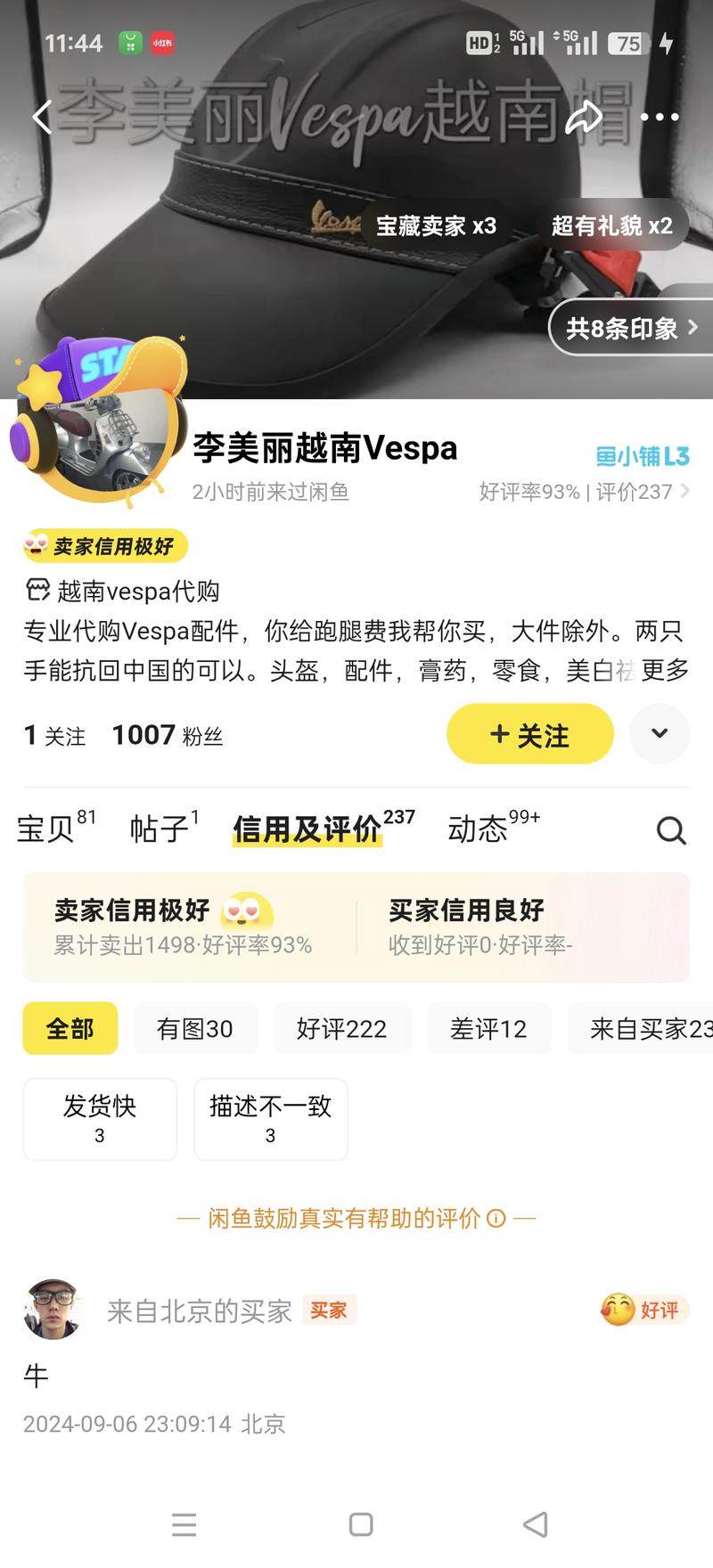Screen dimensions: 713x1568
Task: Expand the dropdown arrow next to 关注
Action: point(660,733)
